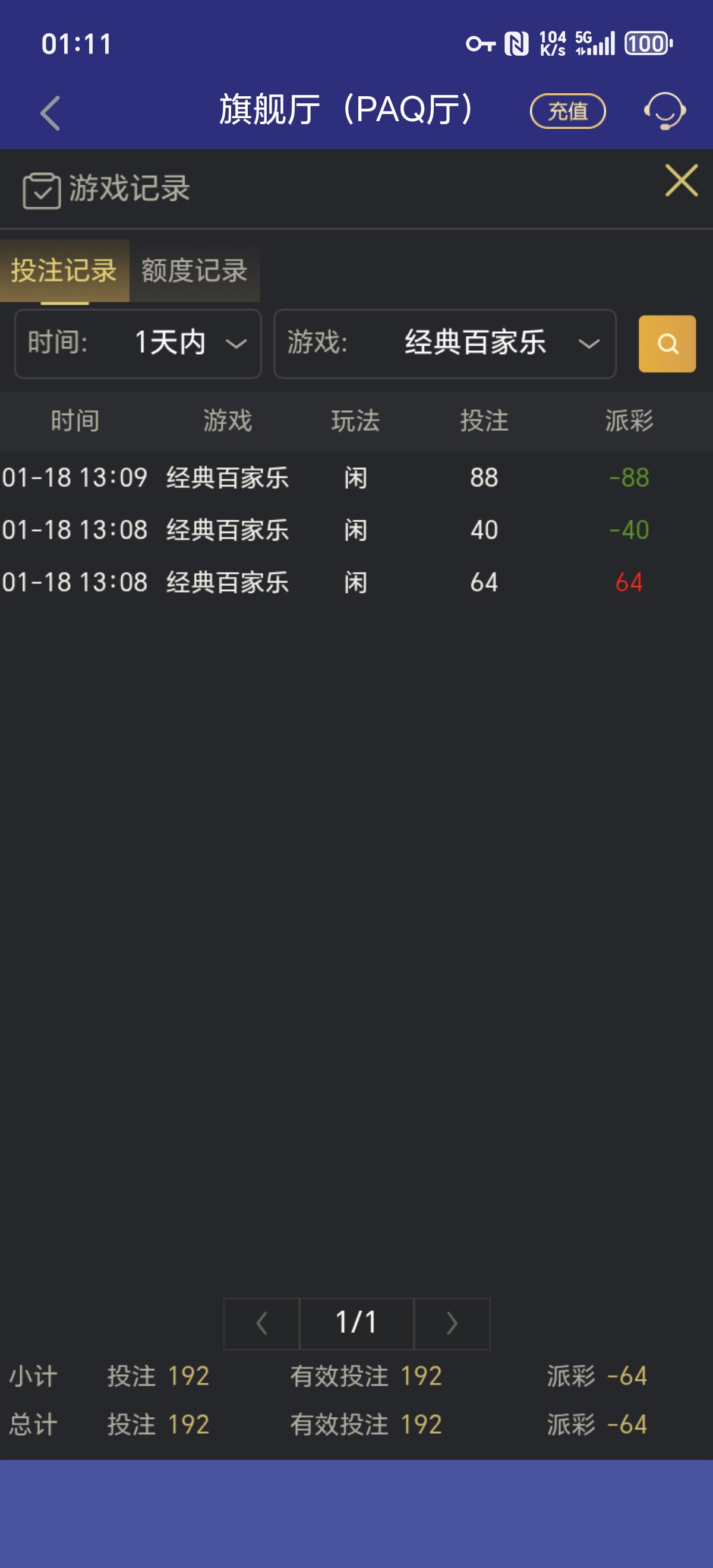Expand the time range chevron
713x1568 pixels.
pos(236,345)
